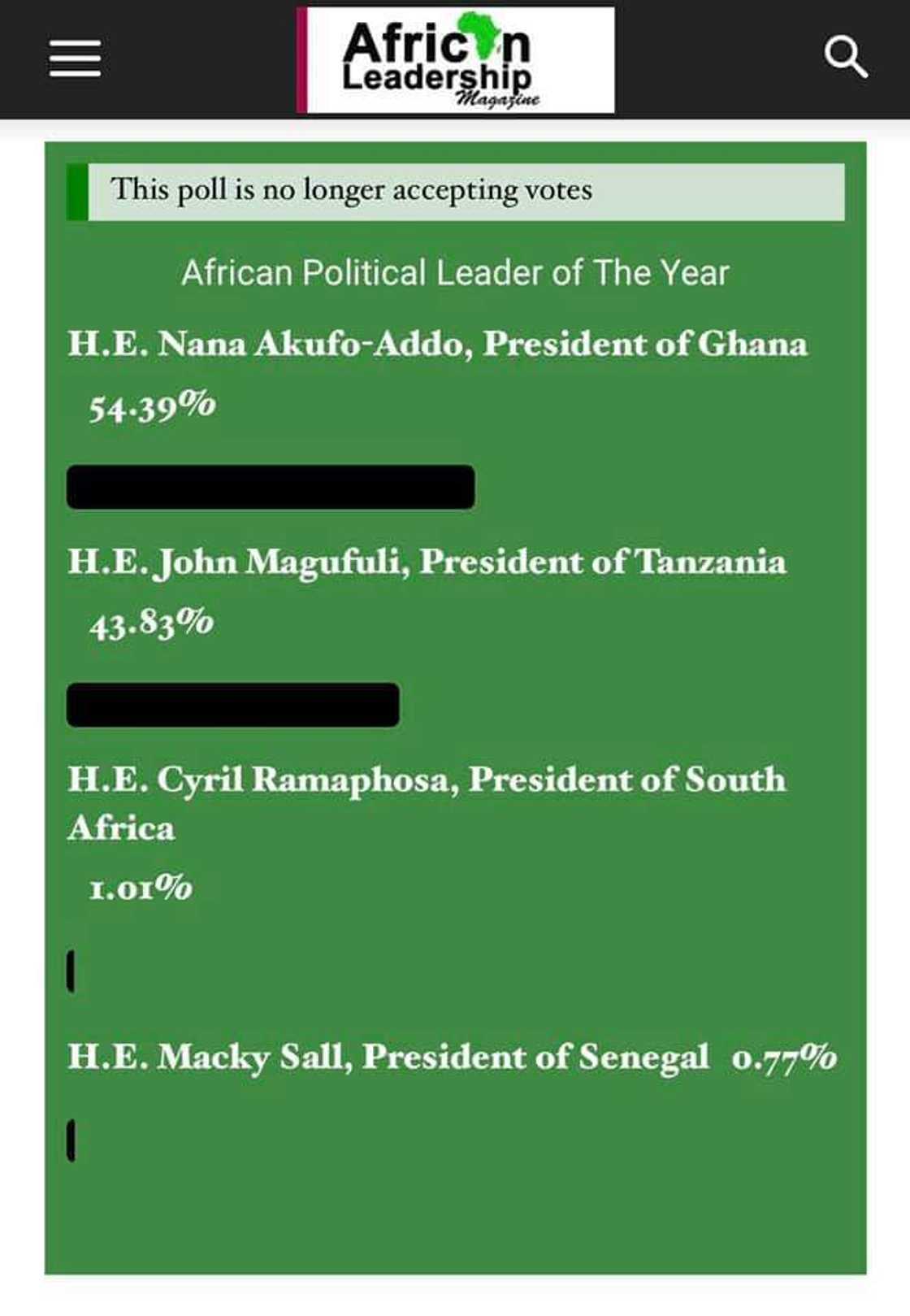Click the 'This poll is no longer accepting votes' banner
The width and height of the screenshot is (910, 1316).
[455, 192]
